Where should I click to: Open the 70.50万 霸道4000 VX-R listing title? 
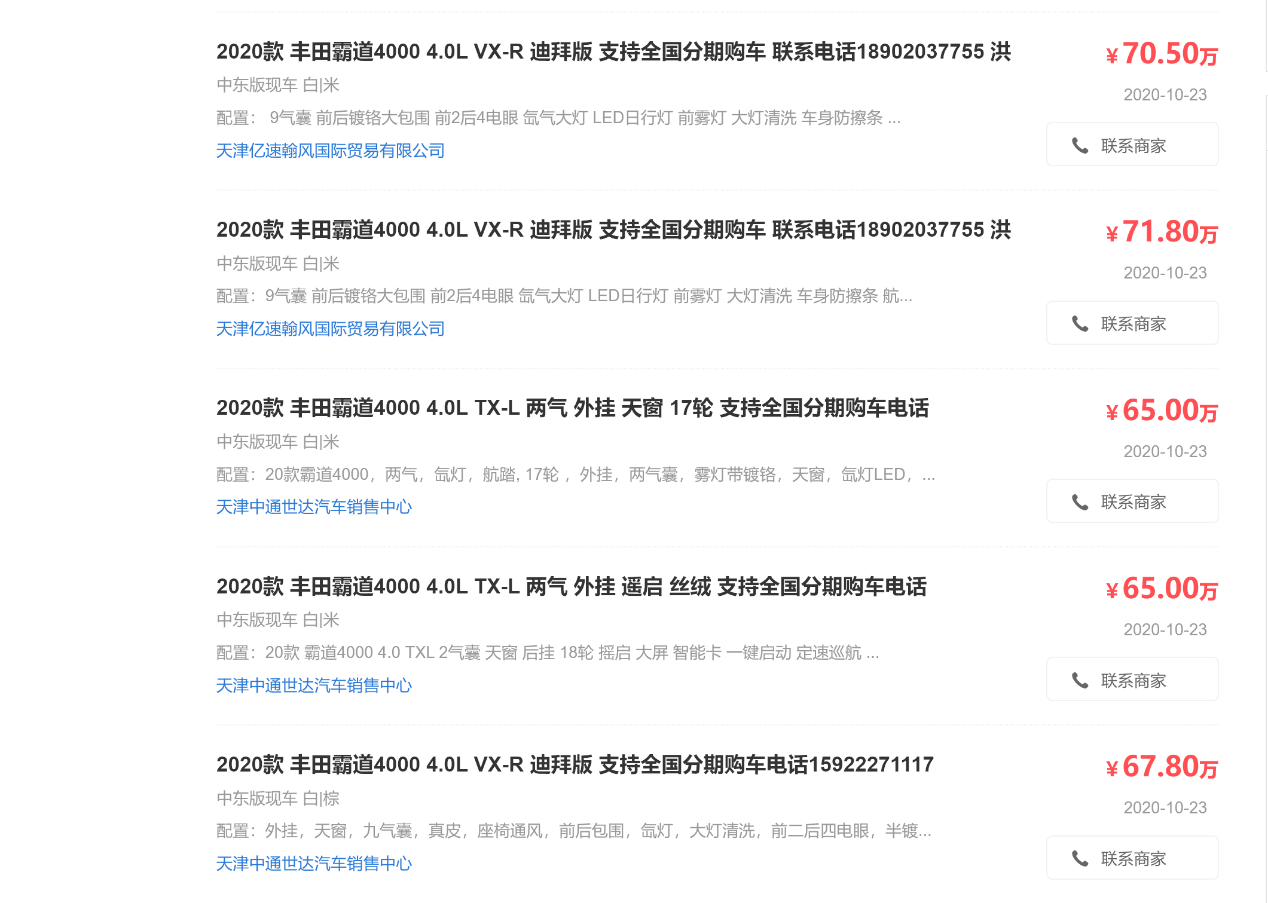[x=613, y=52]
